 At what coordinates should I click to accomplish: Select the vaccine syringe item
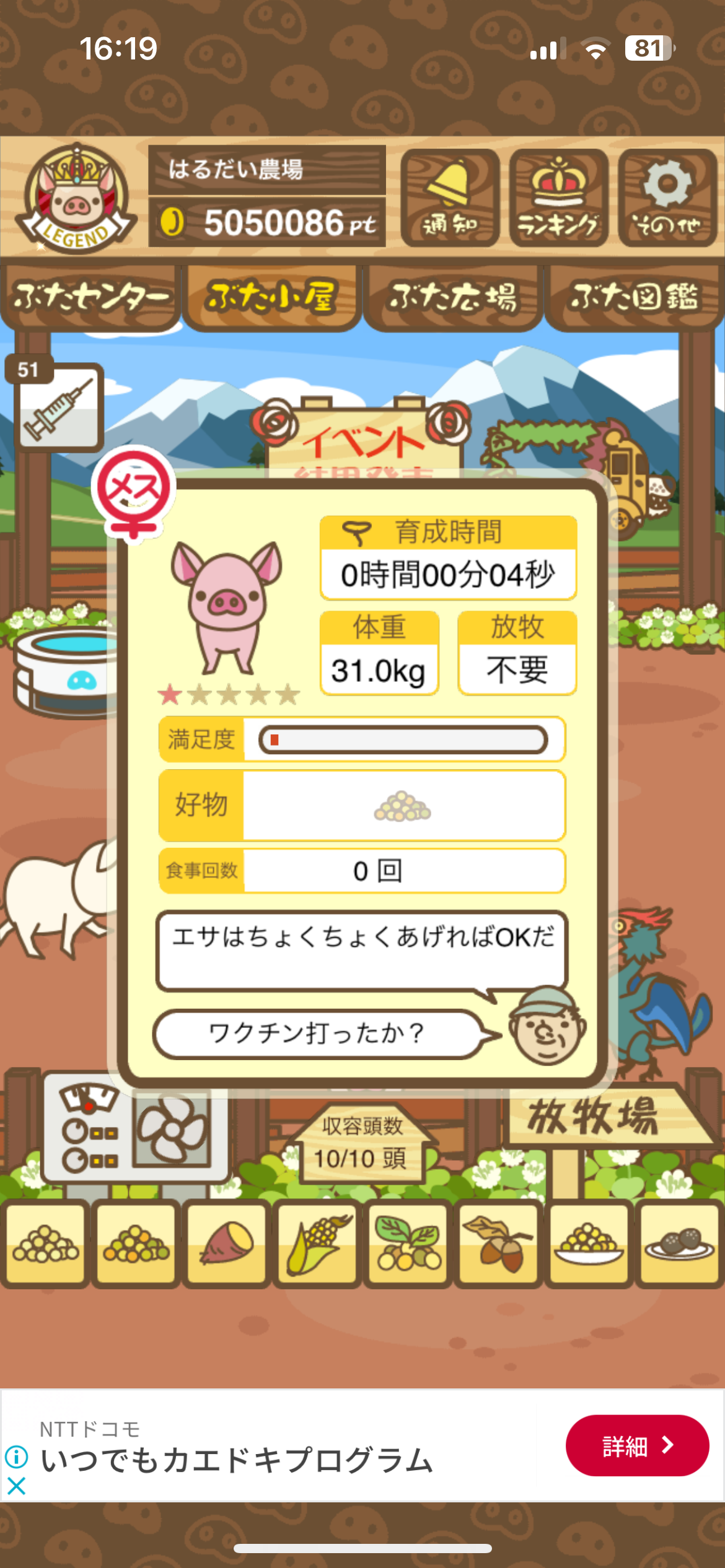59,407
